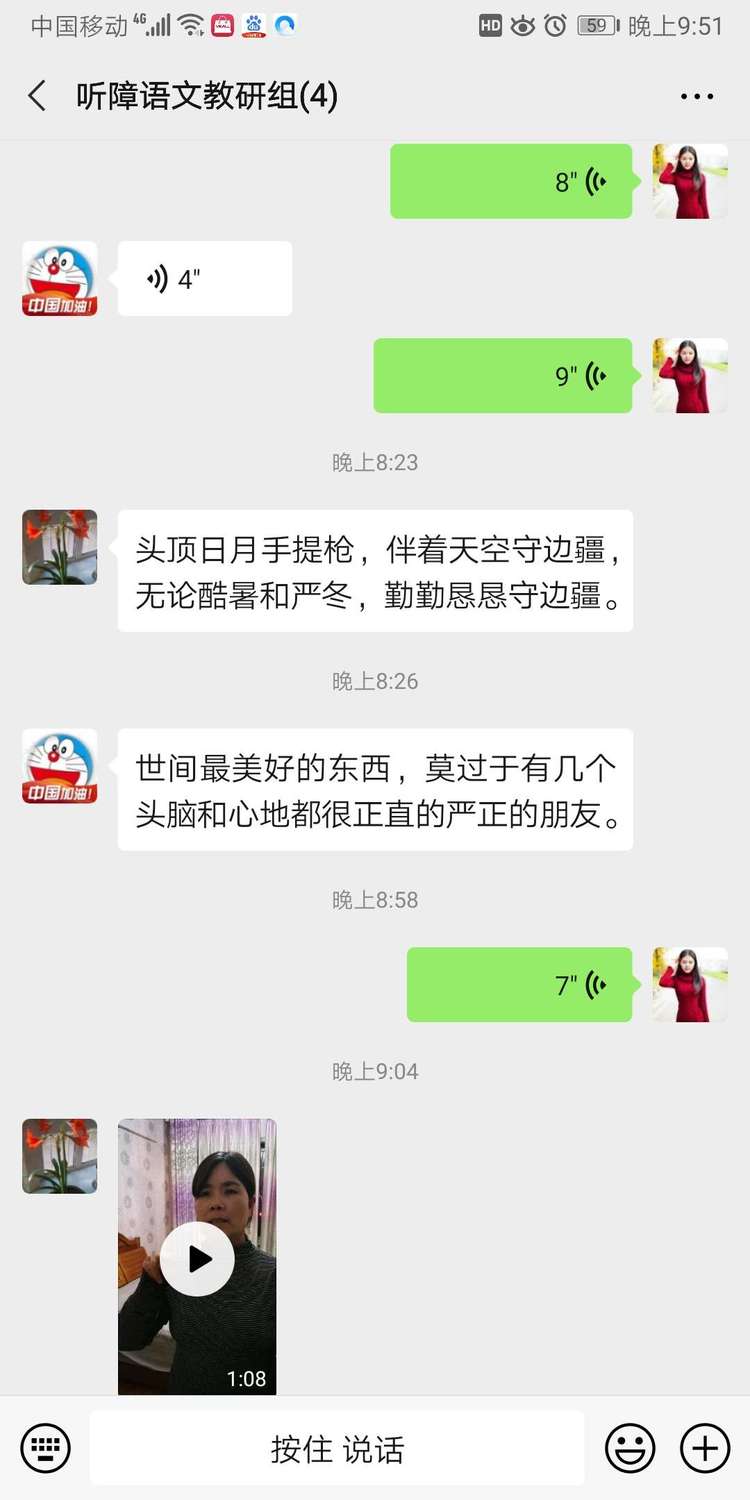Play the 7-second voice message
750x1500 pixels.
tap(520, 985)
